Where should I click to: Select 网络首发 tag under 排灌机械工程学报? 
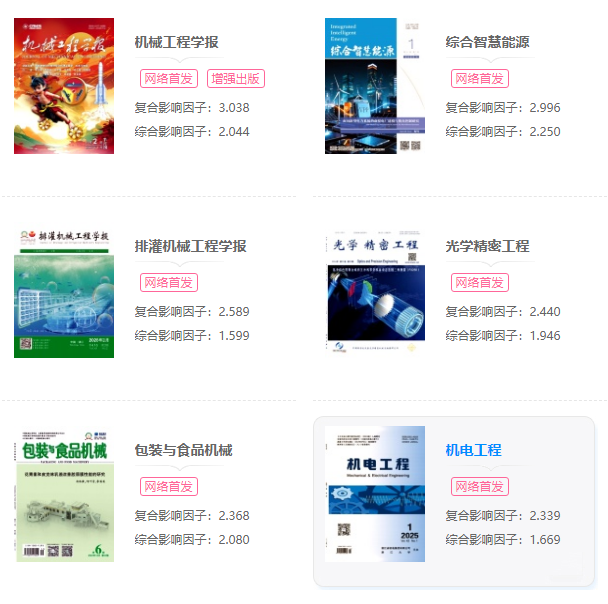click(168, 283)
